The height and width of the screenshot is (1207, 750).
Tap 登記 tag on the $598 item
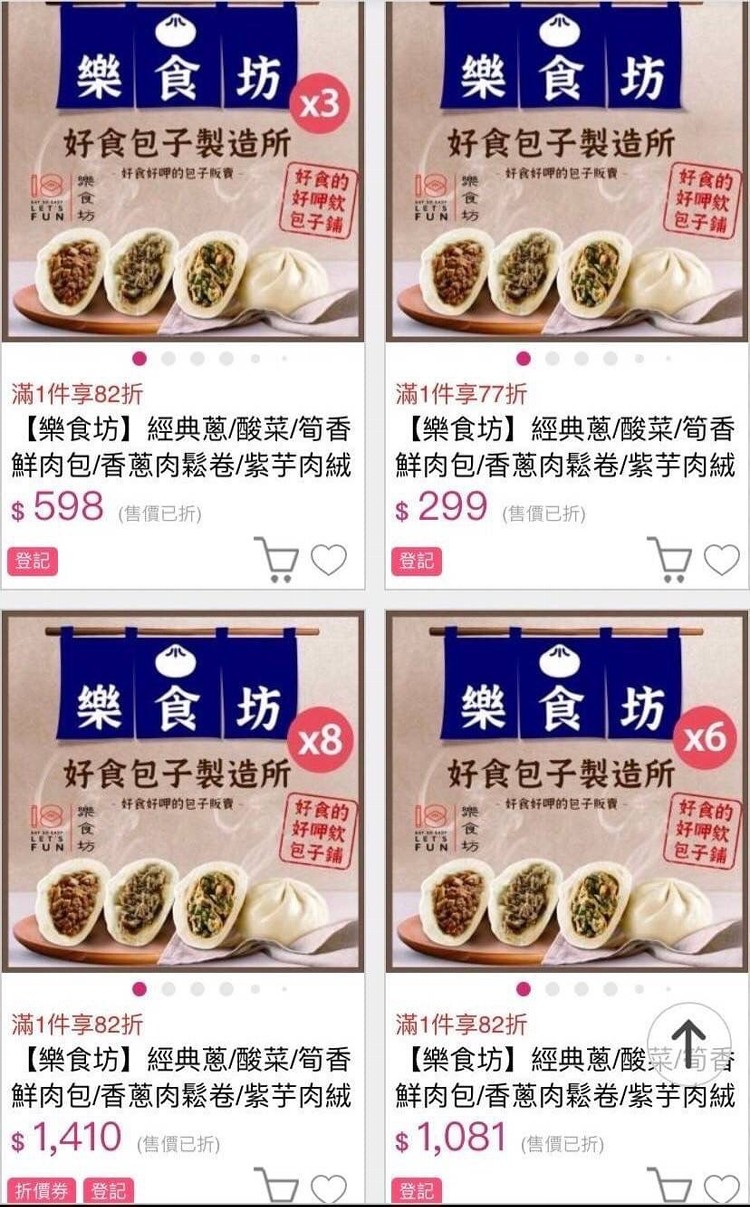(33, 561)
